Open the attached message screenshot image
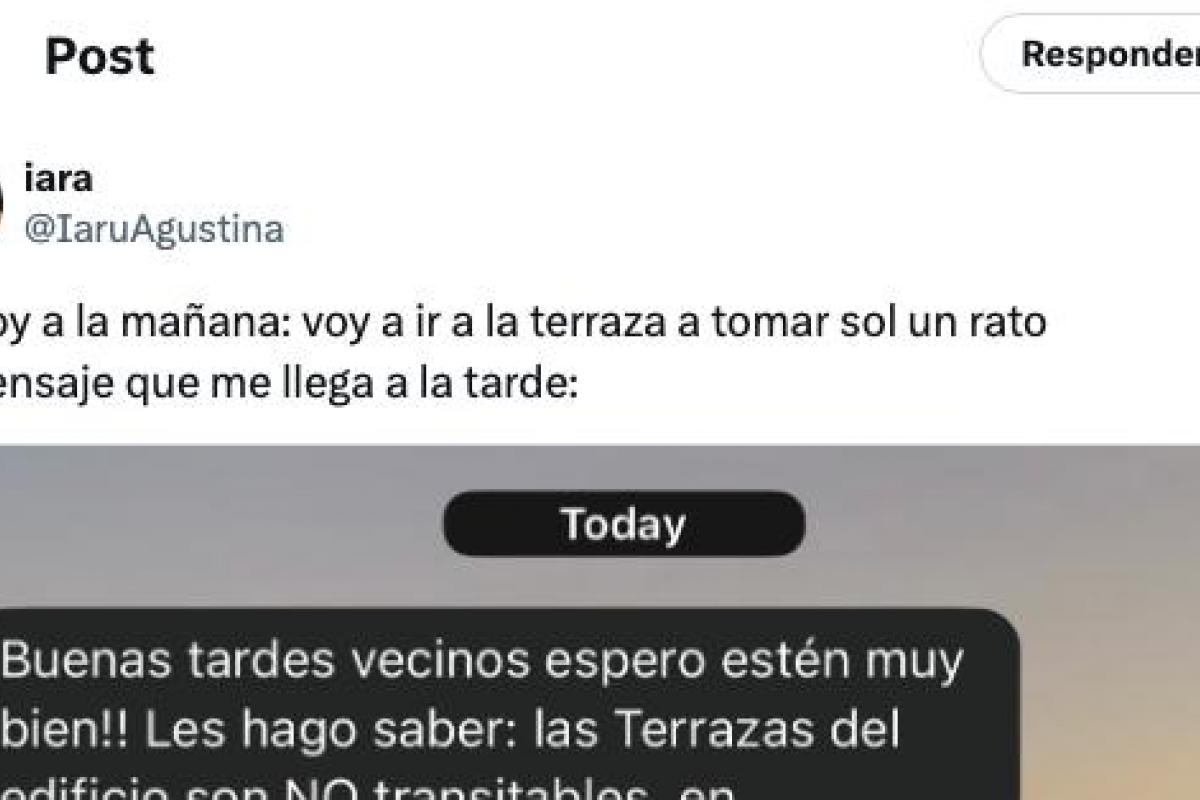 (x=600, y=640)
